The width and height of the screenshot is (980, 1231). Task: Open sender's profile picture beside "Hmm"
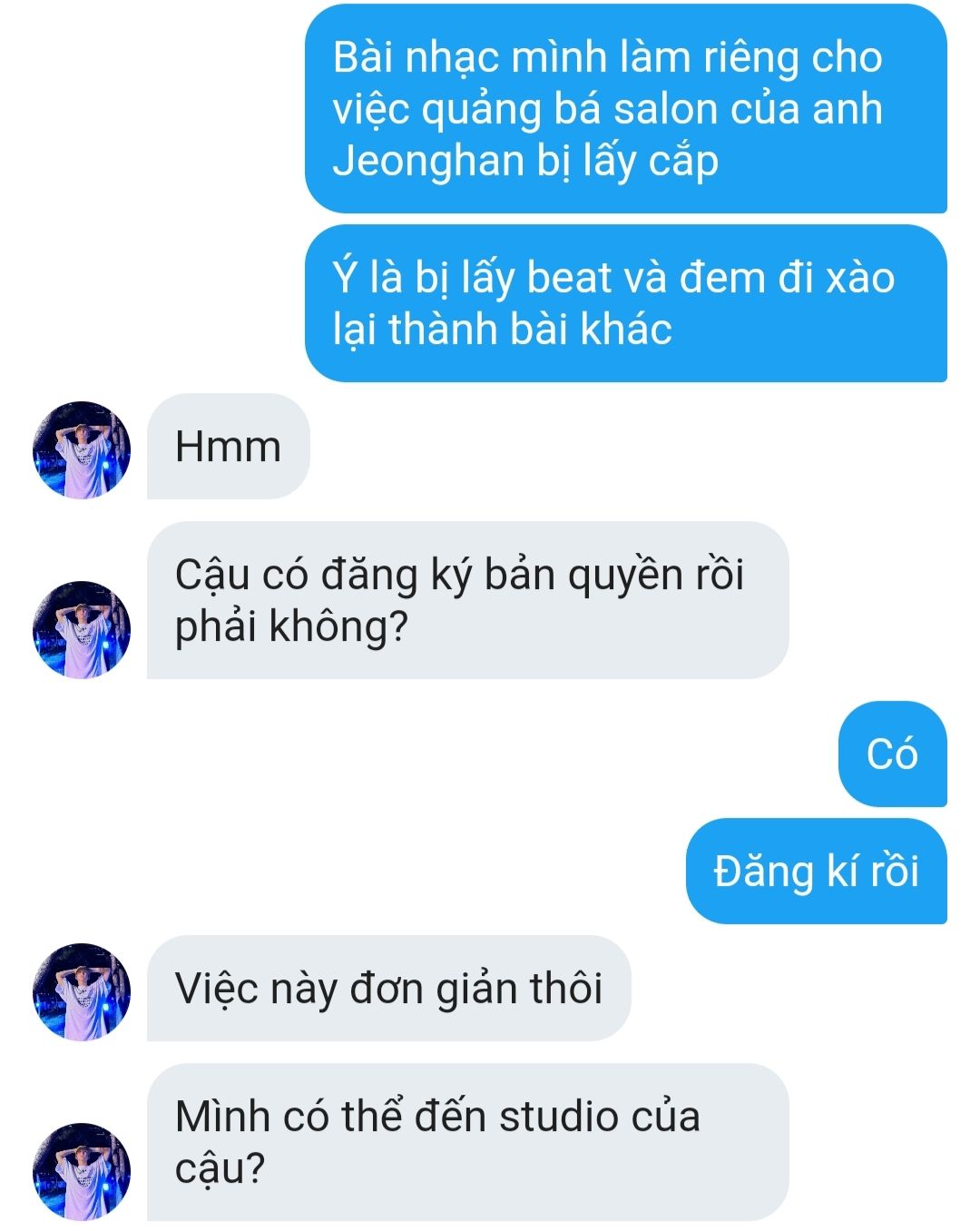pyautogui.click(x=82, y=449)
